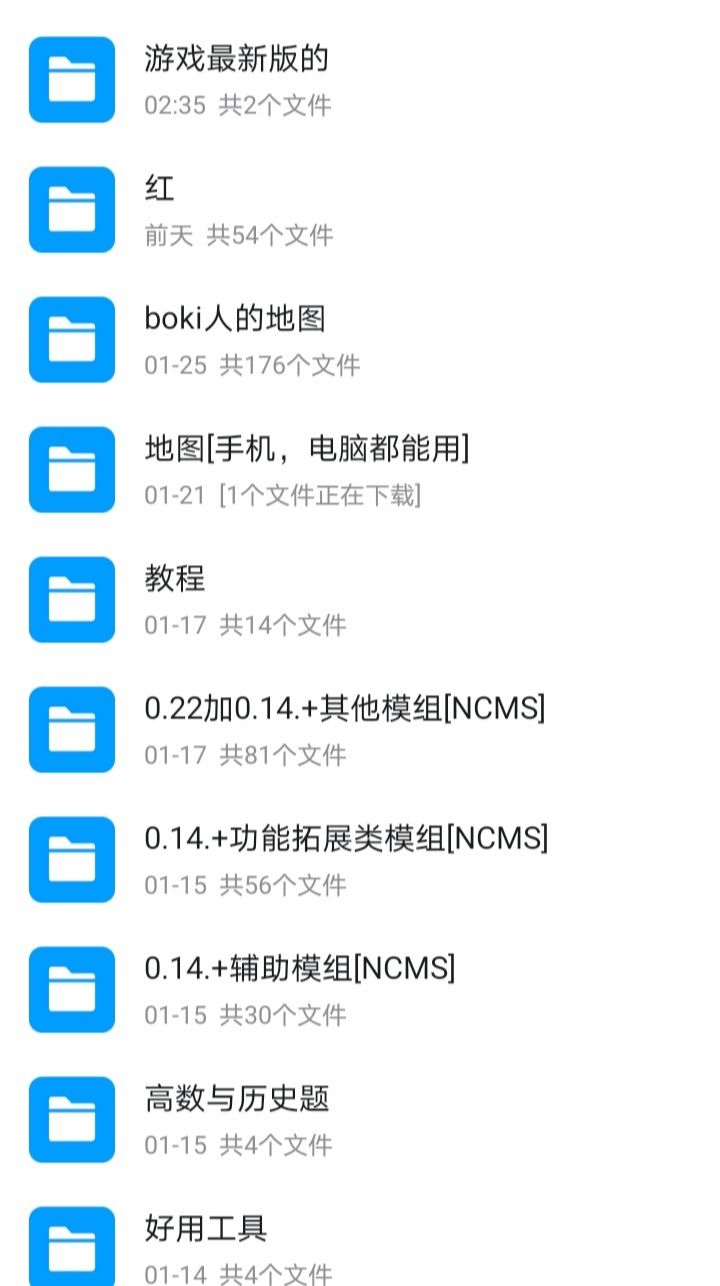This screenshot has height=1286, width=720.
Task: Open the boki人的地图 folder
Action: (236, 320)
